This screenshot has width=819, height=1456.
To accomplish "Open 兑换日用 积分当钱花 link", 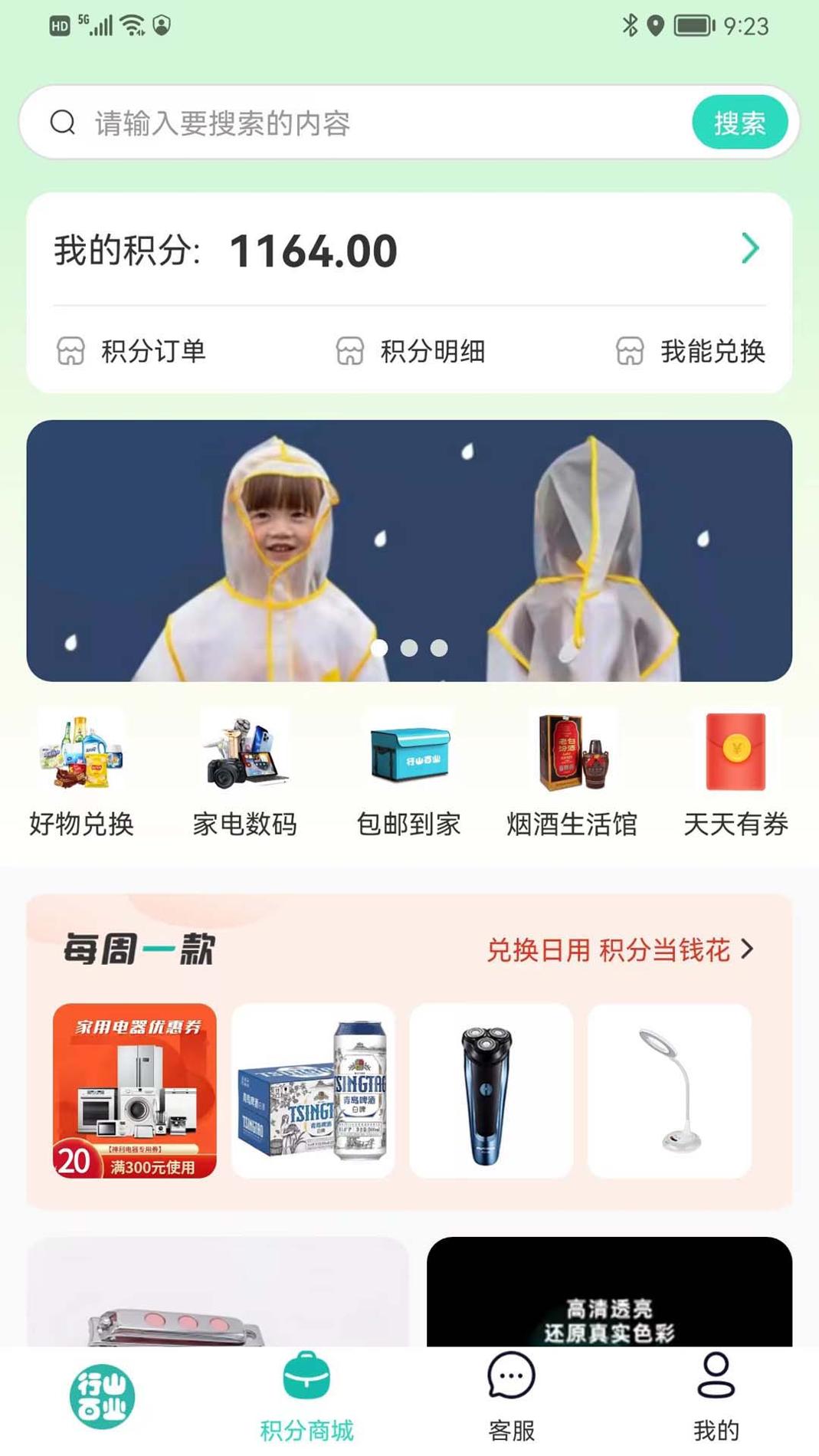I will (x=619, y=950).
